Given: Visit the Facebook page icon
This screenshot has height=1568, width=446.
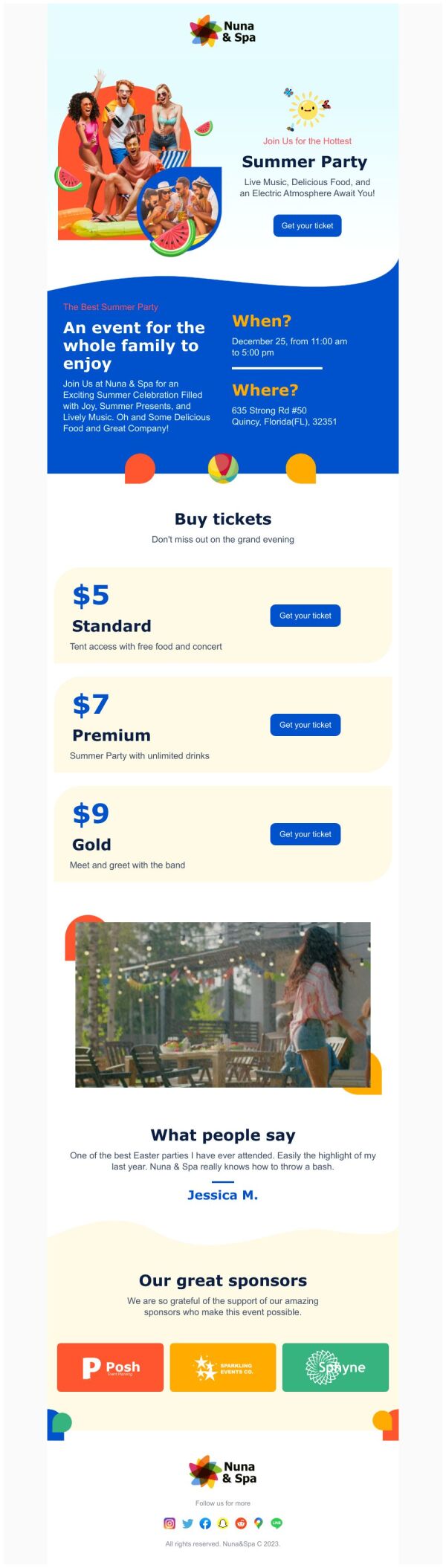Looking at the screenshot, I should 205,1523.
